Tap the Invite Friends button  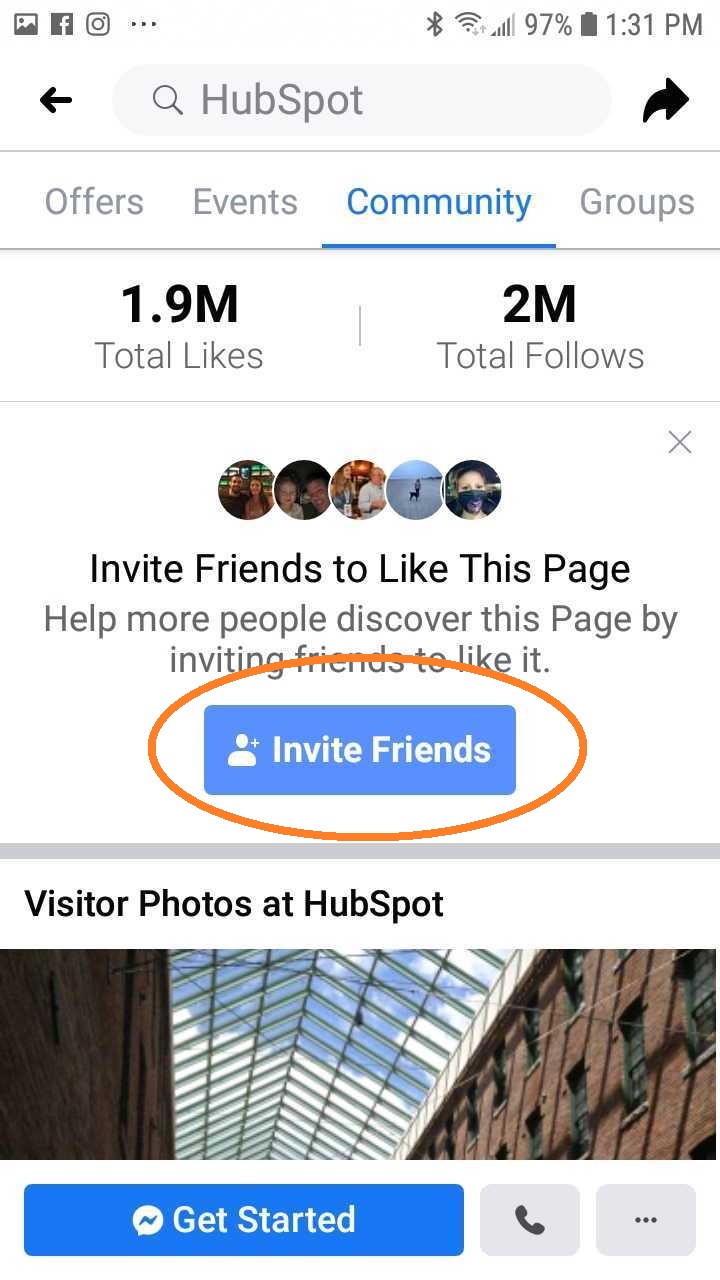[x=359, y=749]
